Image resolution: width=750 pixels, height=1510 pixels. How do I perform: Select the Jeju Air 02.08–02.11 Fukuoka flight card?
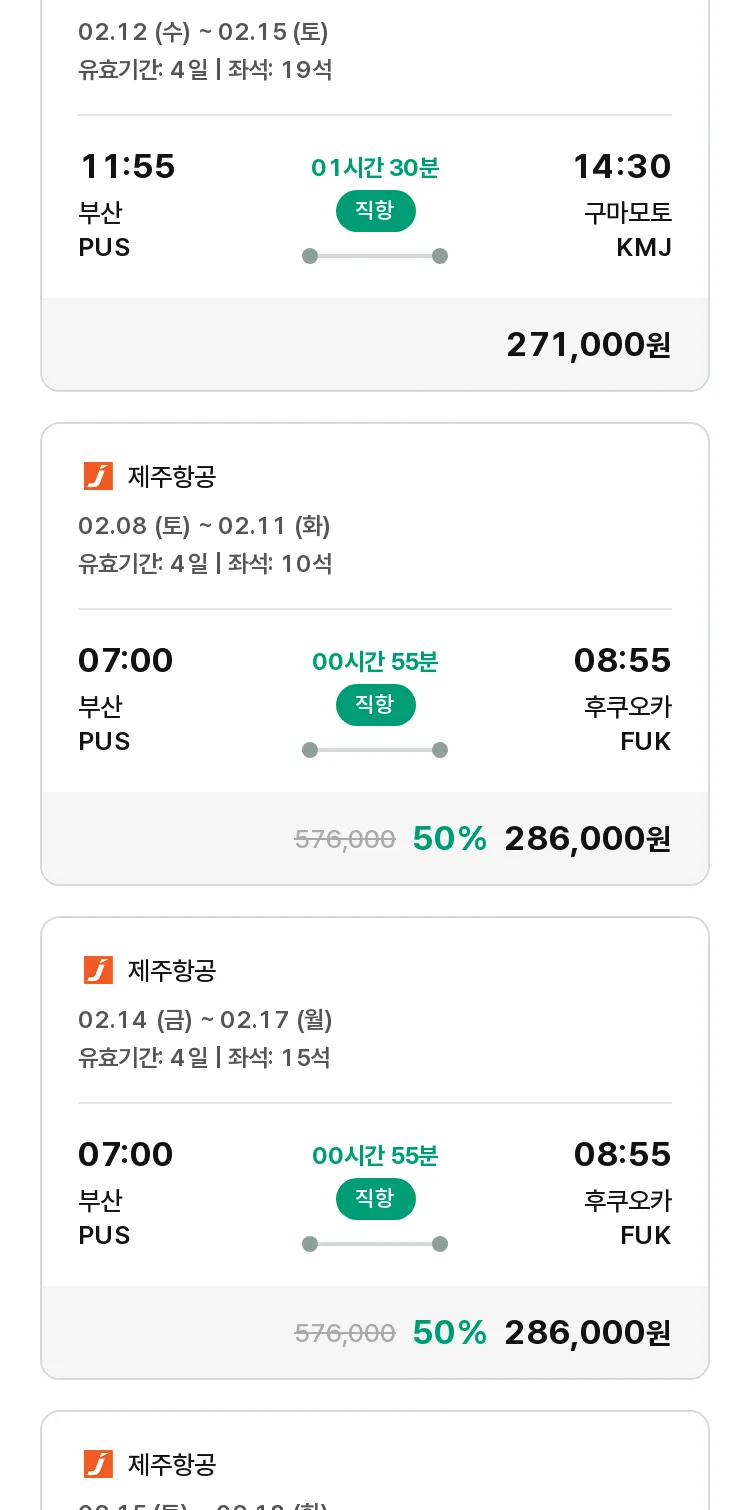pyautogui.click(x=375, y=654)
